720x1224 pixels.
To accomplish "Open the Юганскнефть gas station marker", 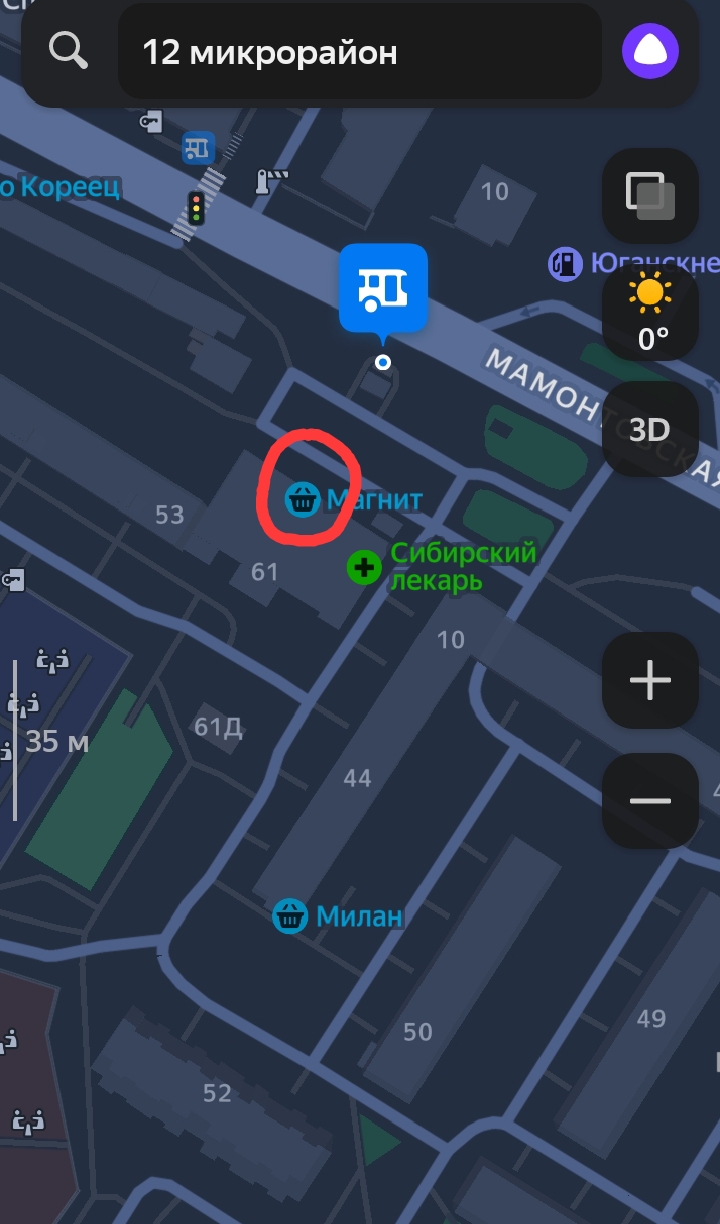I will 565,264.
